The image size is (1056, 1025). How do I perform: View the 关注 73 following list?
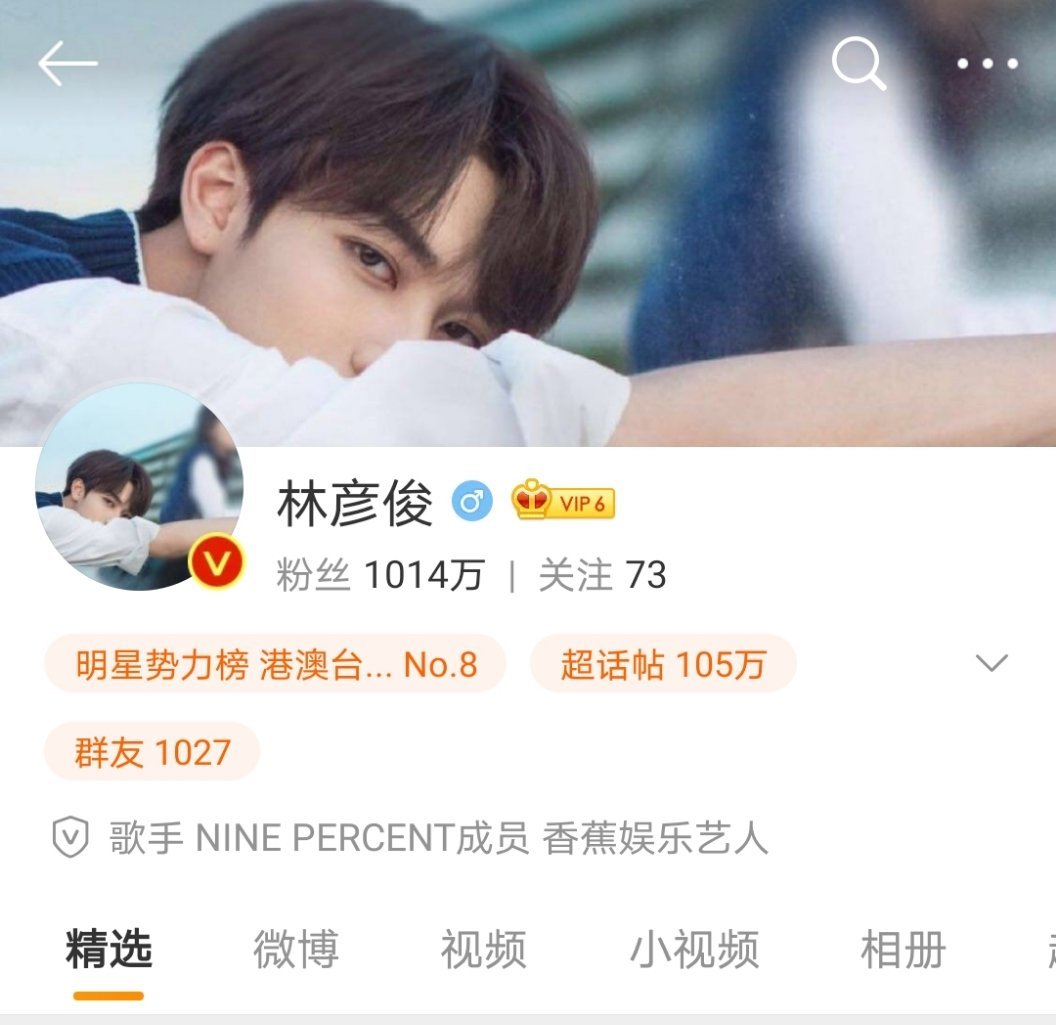(x=602, y=575)
